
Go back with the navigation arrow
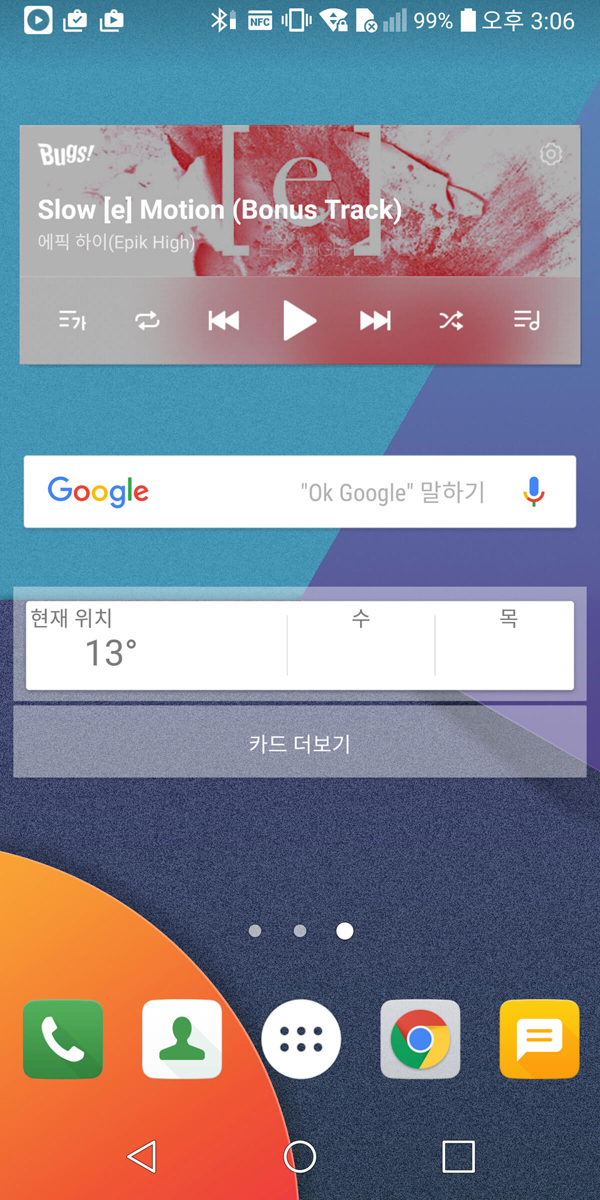[142, 1157]
